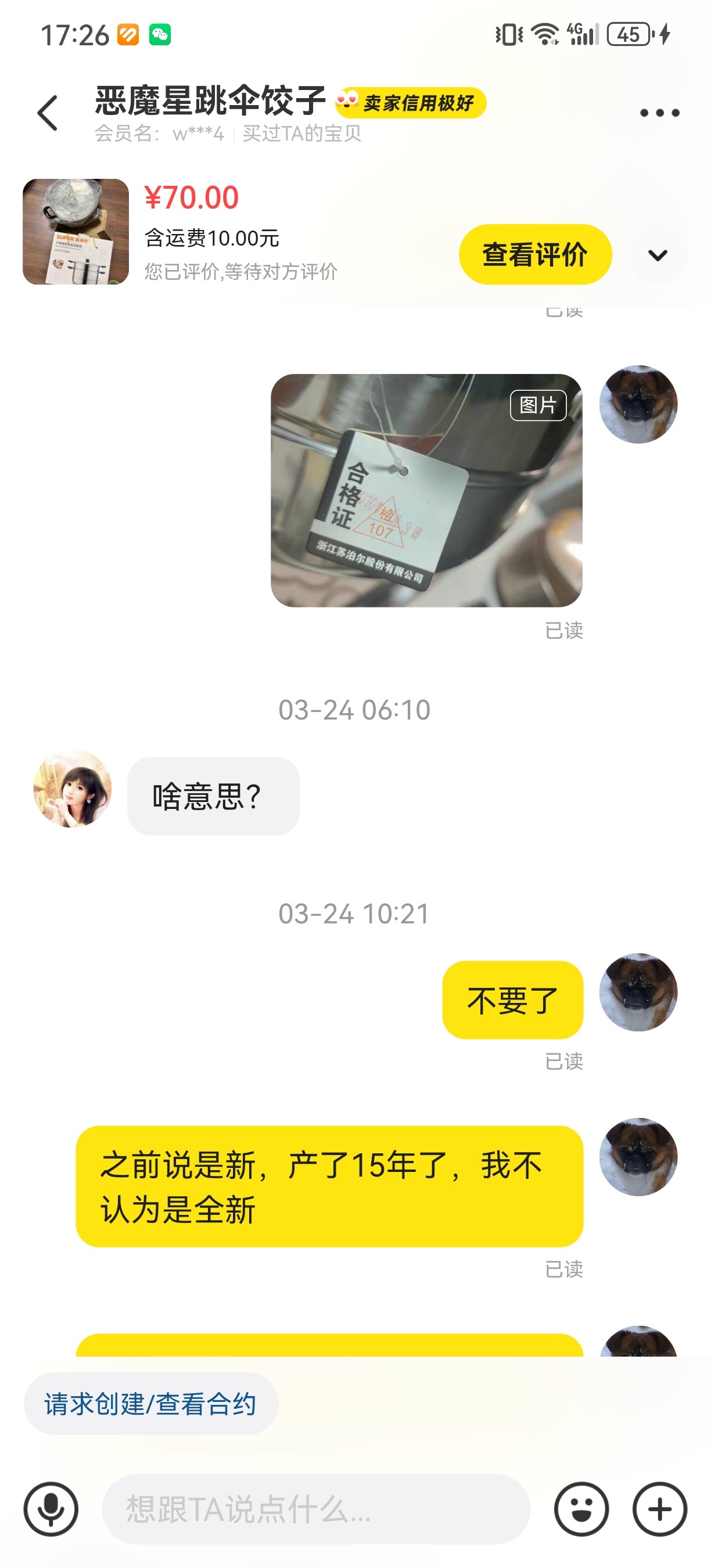Open the plus attachments menu
711x1568 pixels.
[660, 1509]
